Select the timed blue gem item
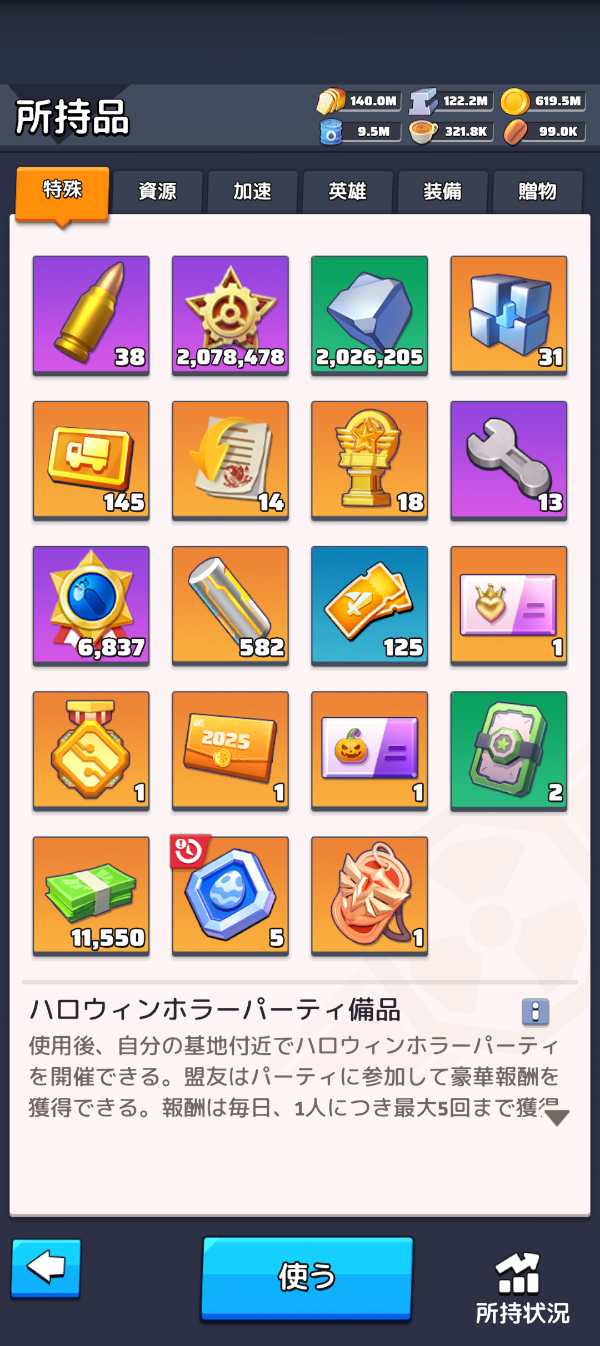 click(x=230, y=895)
